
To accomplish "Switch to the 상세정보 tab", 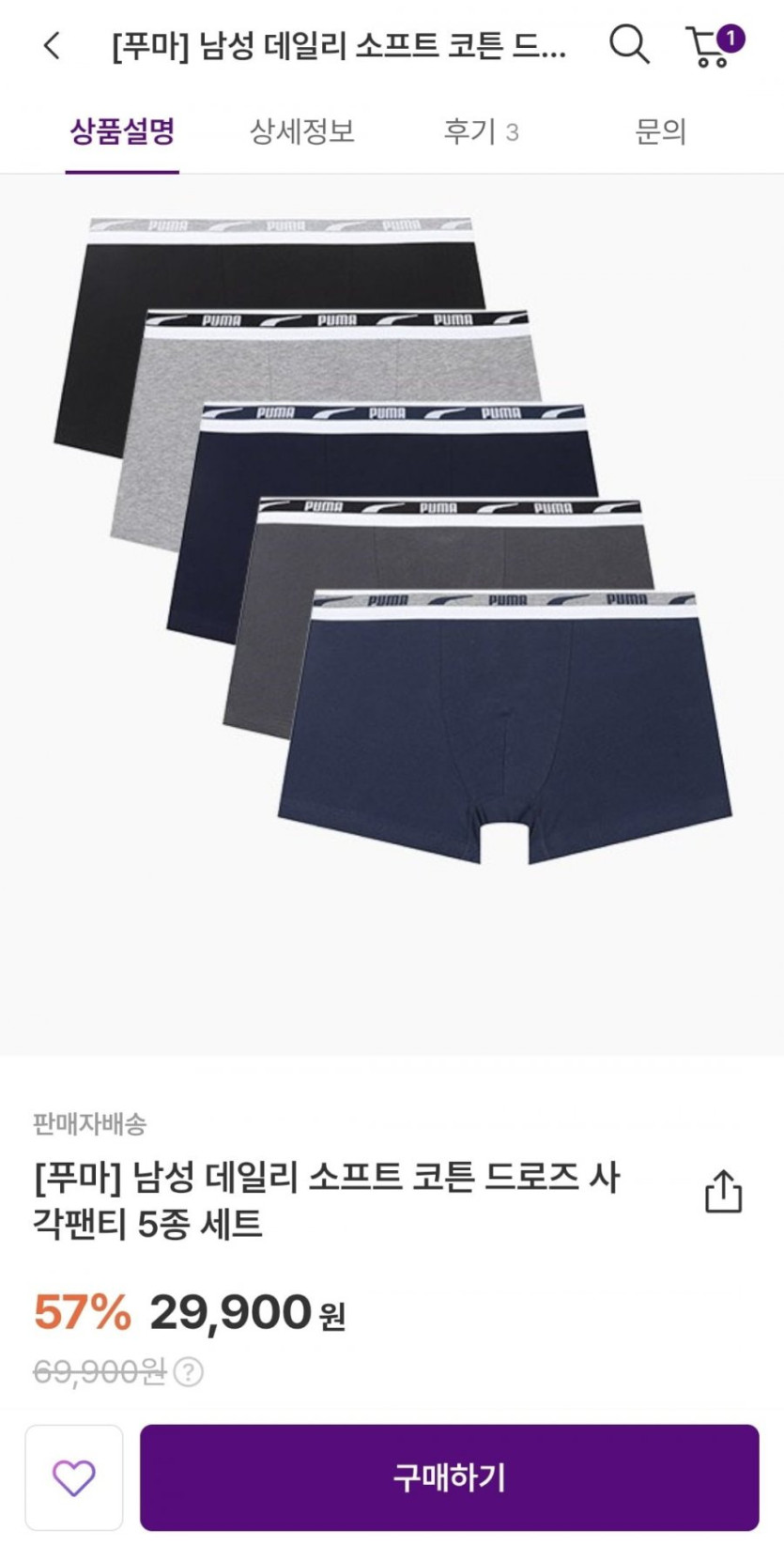I will point(301,131).
